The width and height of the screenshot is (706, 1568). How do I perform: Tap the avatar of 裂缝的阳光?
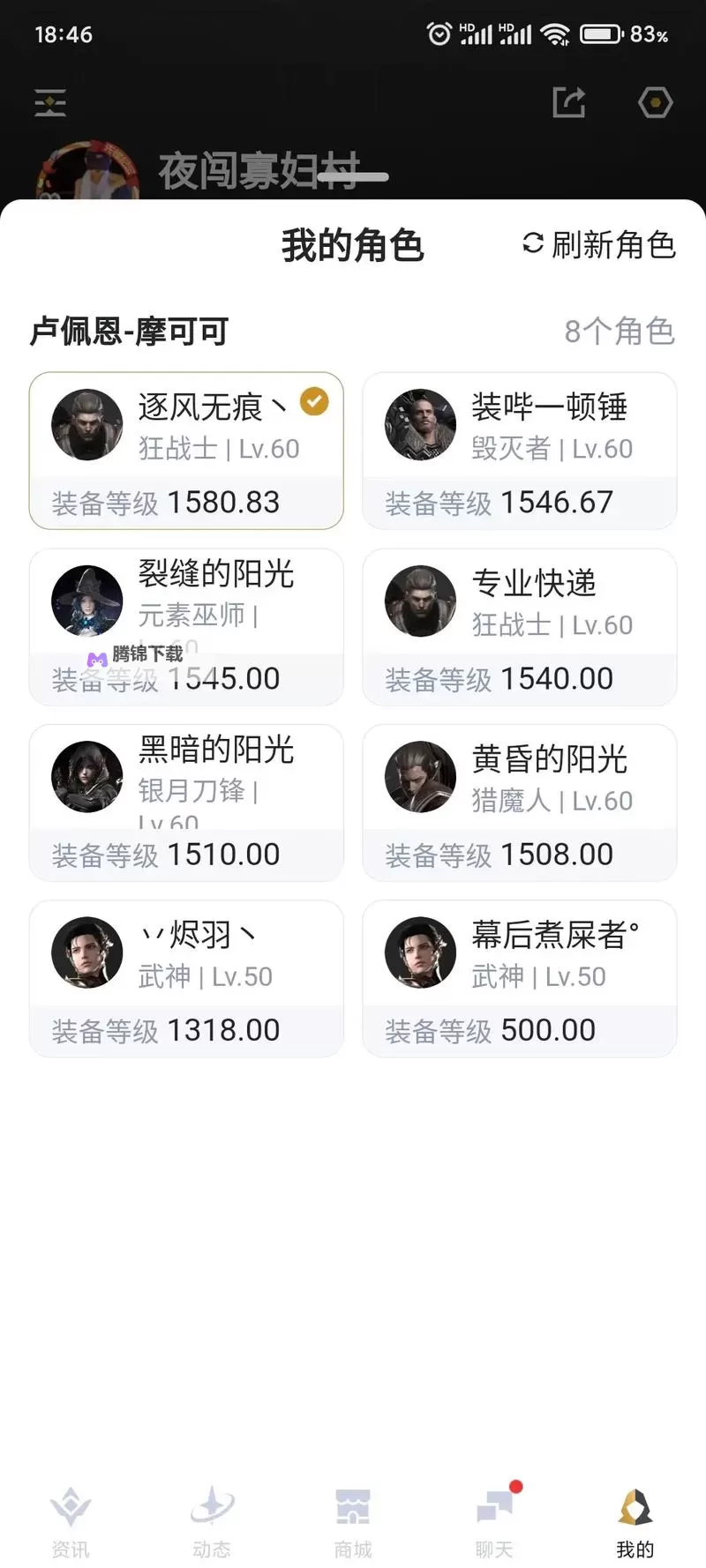coord(86,600)
